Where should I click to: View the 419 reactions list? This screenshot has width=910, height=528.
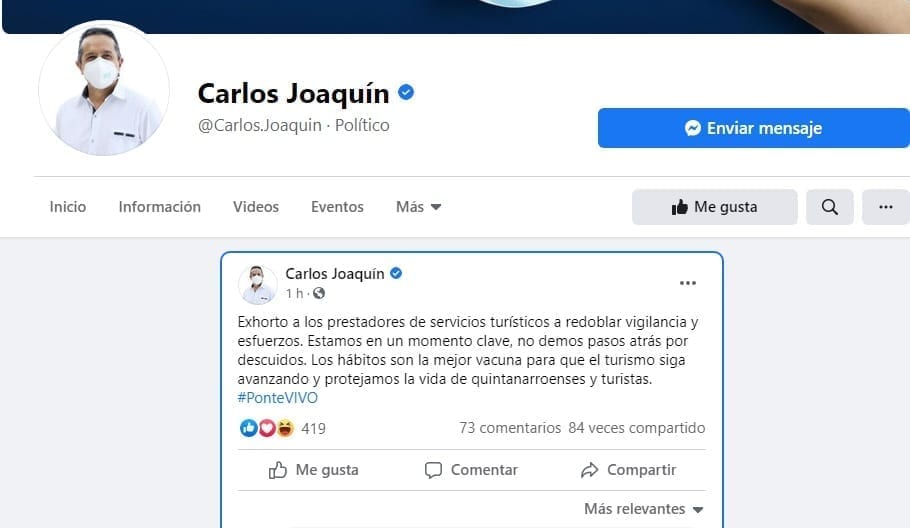coord(313,428)
